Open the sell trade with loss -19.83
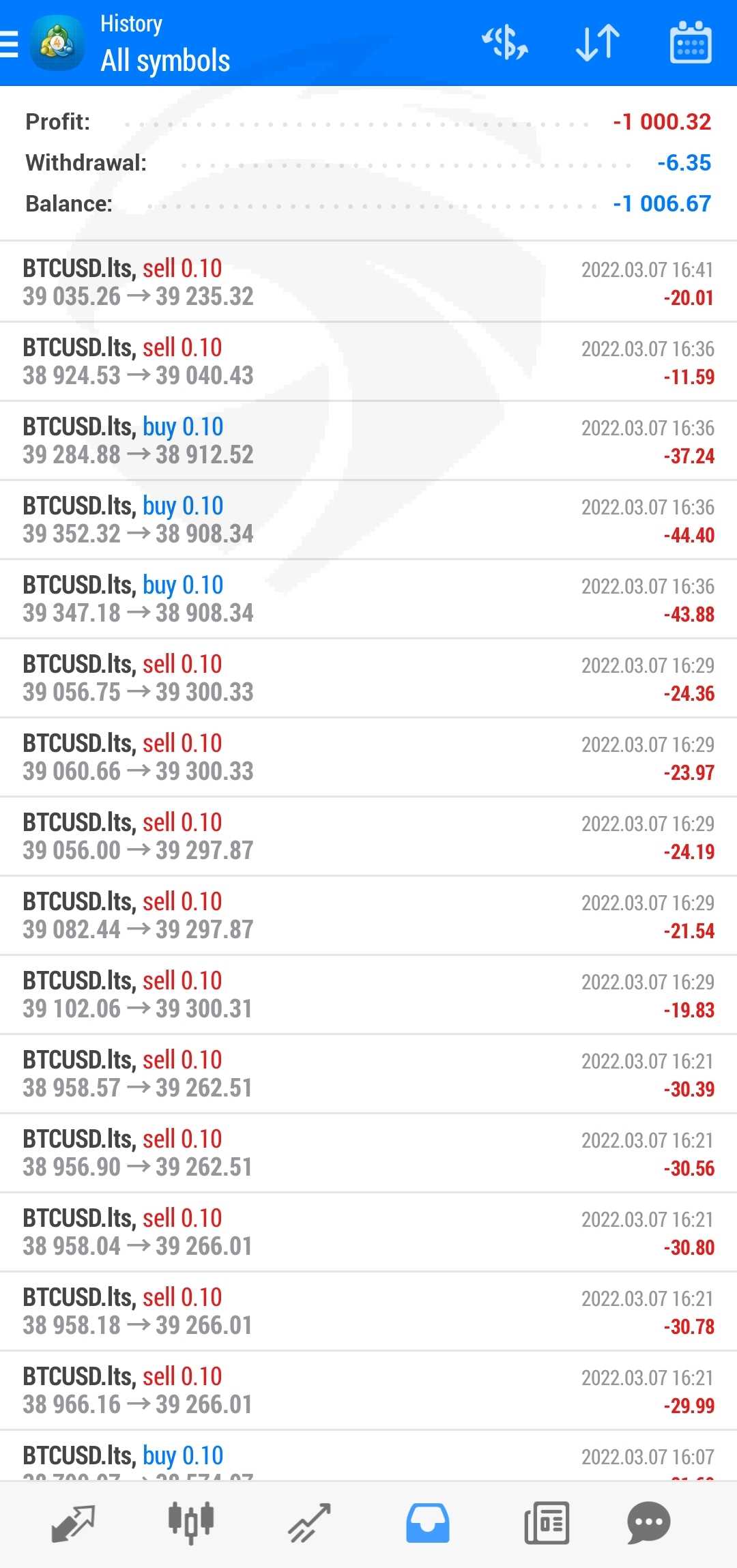The image size is (737, 1568). click(369, 994)
